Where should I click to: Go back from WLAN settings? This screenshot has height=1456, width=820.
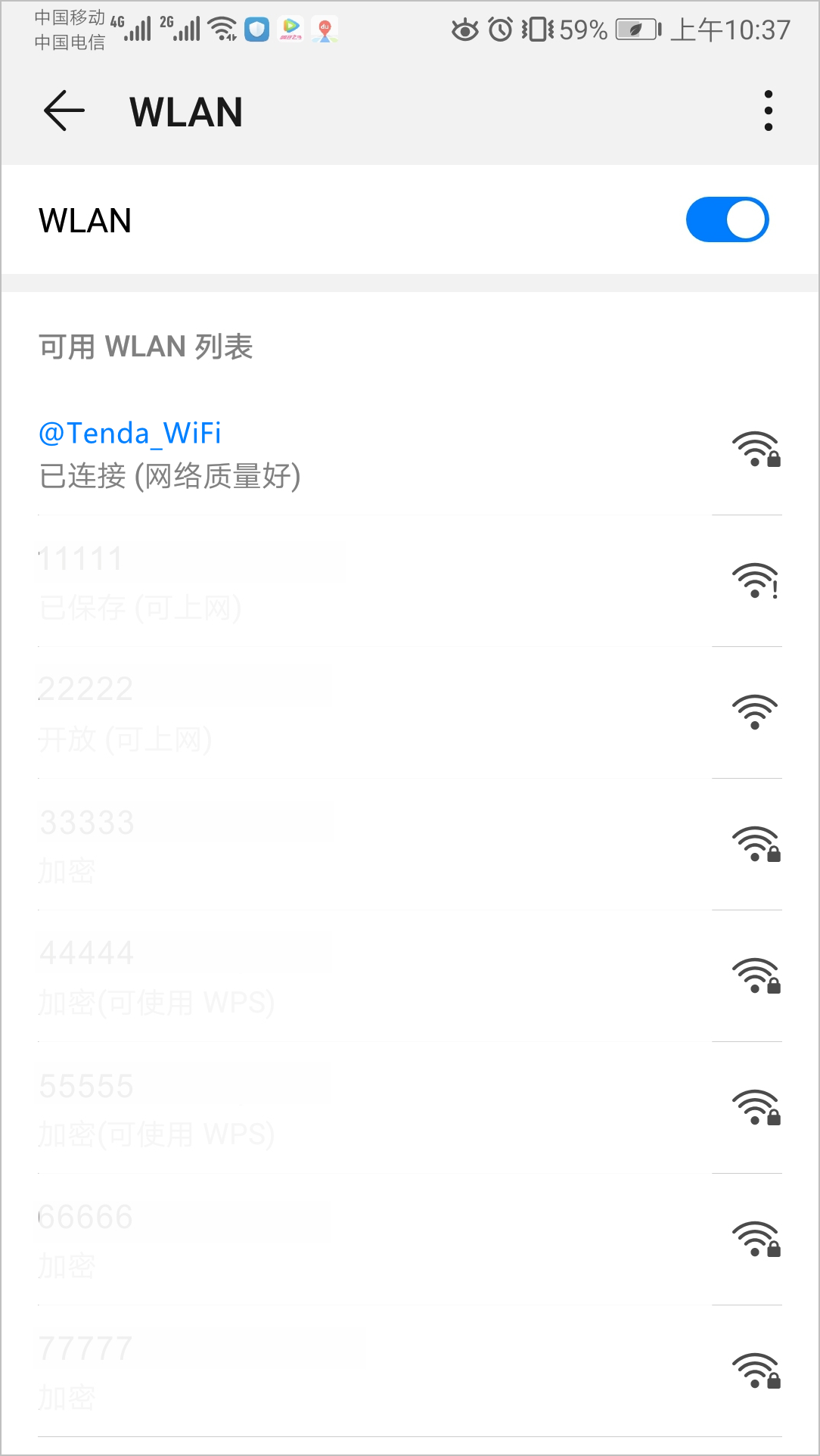click(64, 111)
